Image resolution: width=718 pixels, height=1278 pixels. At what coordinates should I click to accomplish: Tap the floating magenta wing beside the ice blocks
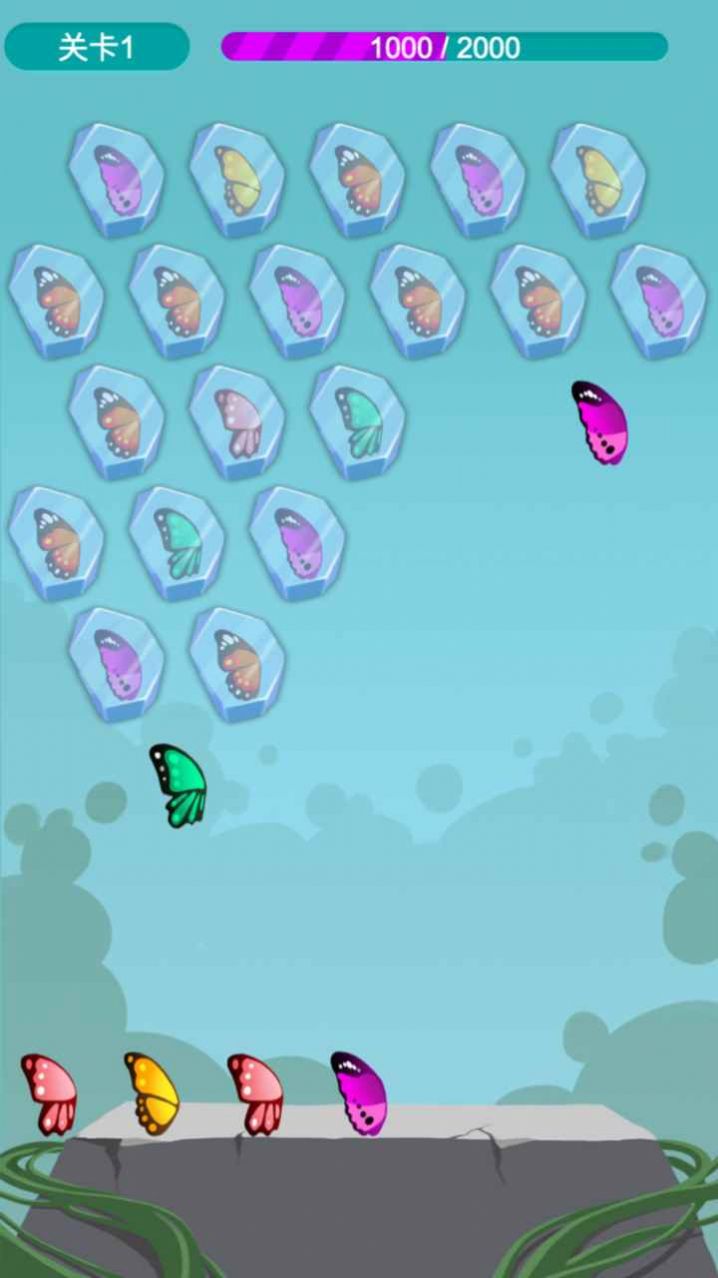point(600,423)
